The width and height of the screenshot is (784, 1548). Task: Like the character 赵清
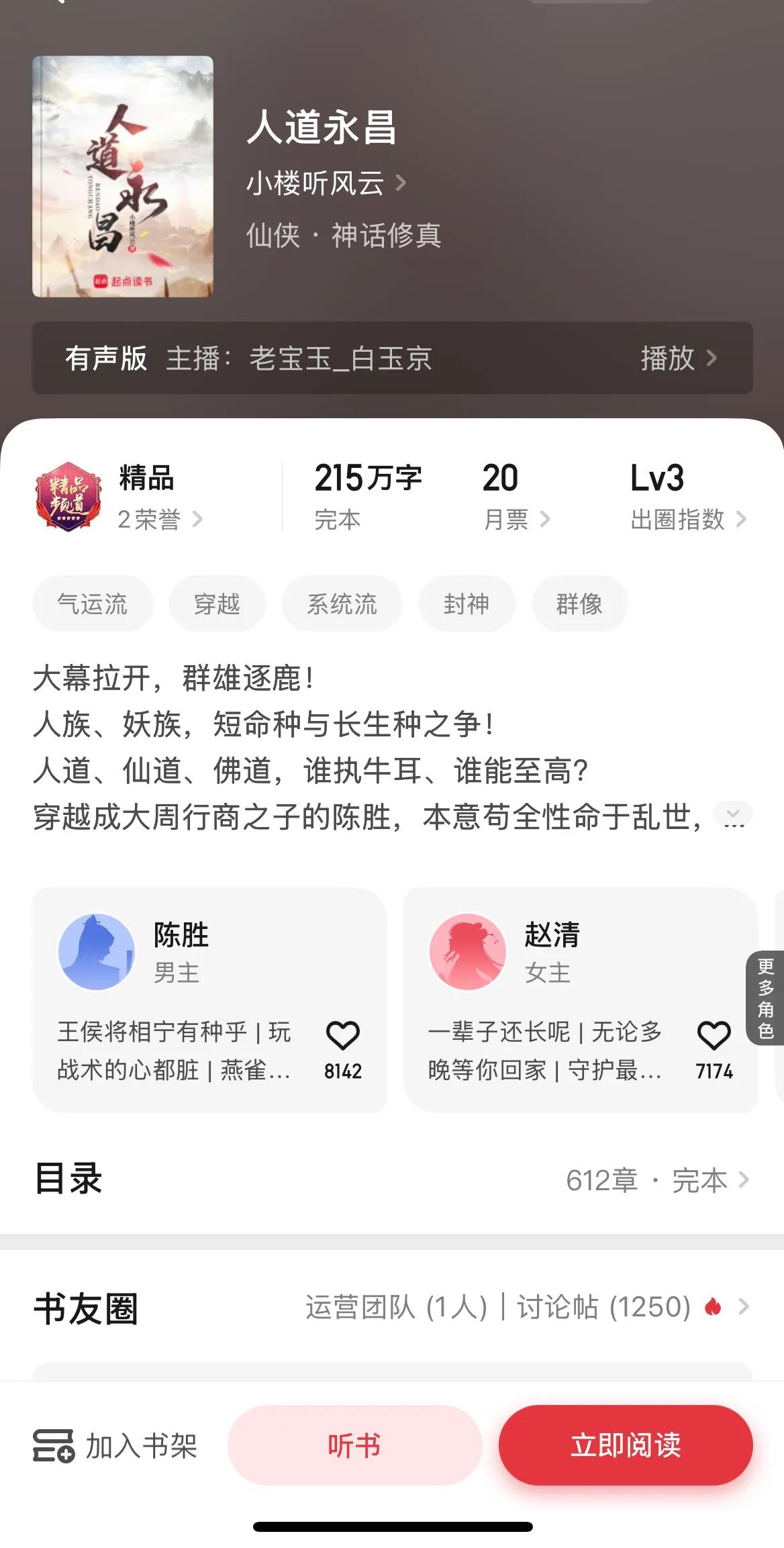point(714,1036)
